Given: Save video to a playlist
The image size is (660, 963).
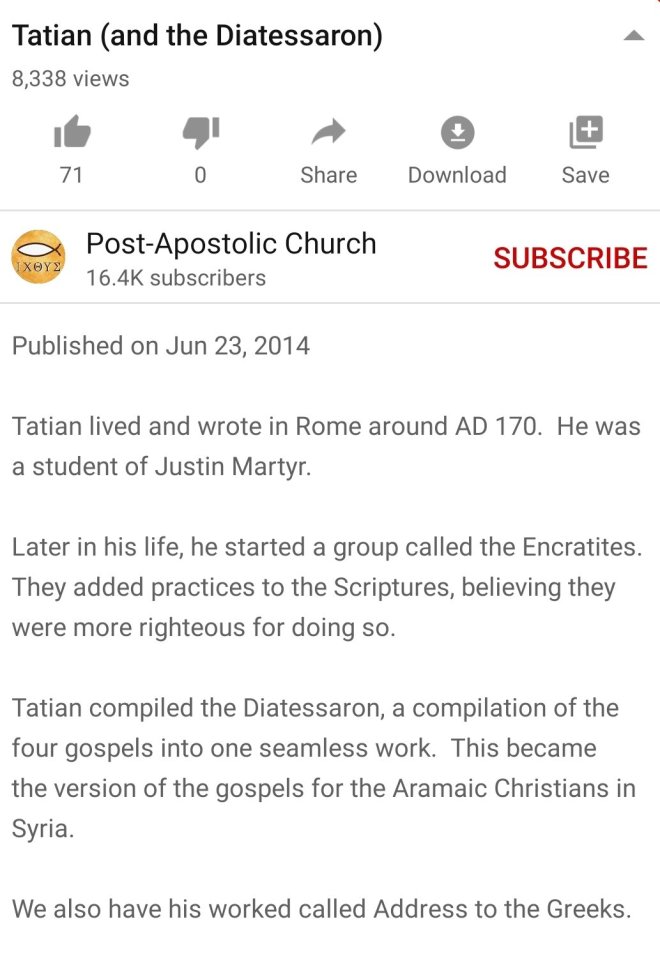Looking at the screenshot, I should (585, 133).
